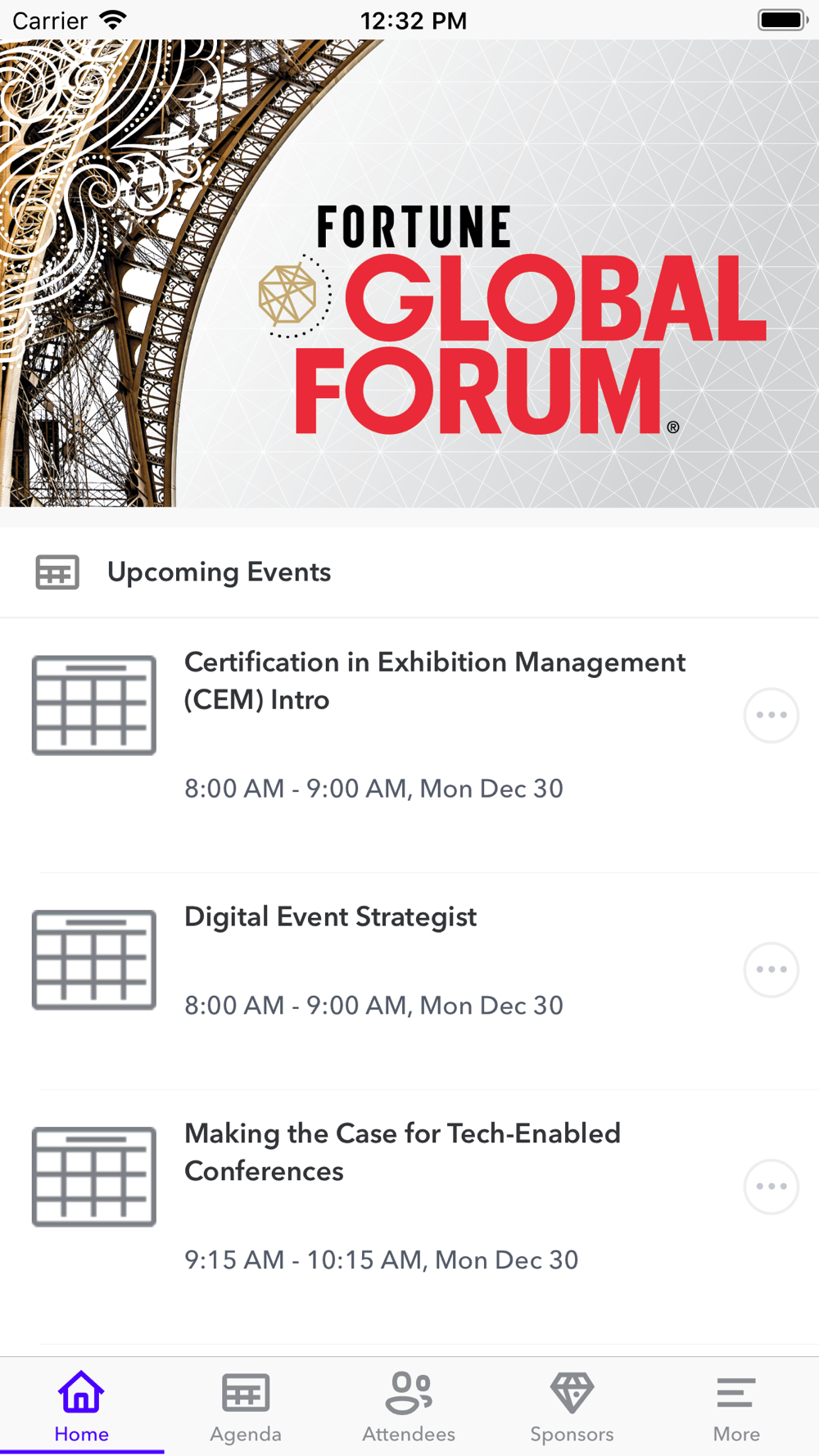819x1456 pixels.
Task: Open options for Tech-Enabled Conferences event
Action: (771, 1187)
